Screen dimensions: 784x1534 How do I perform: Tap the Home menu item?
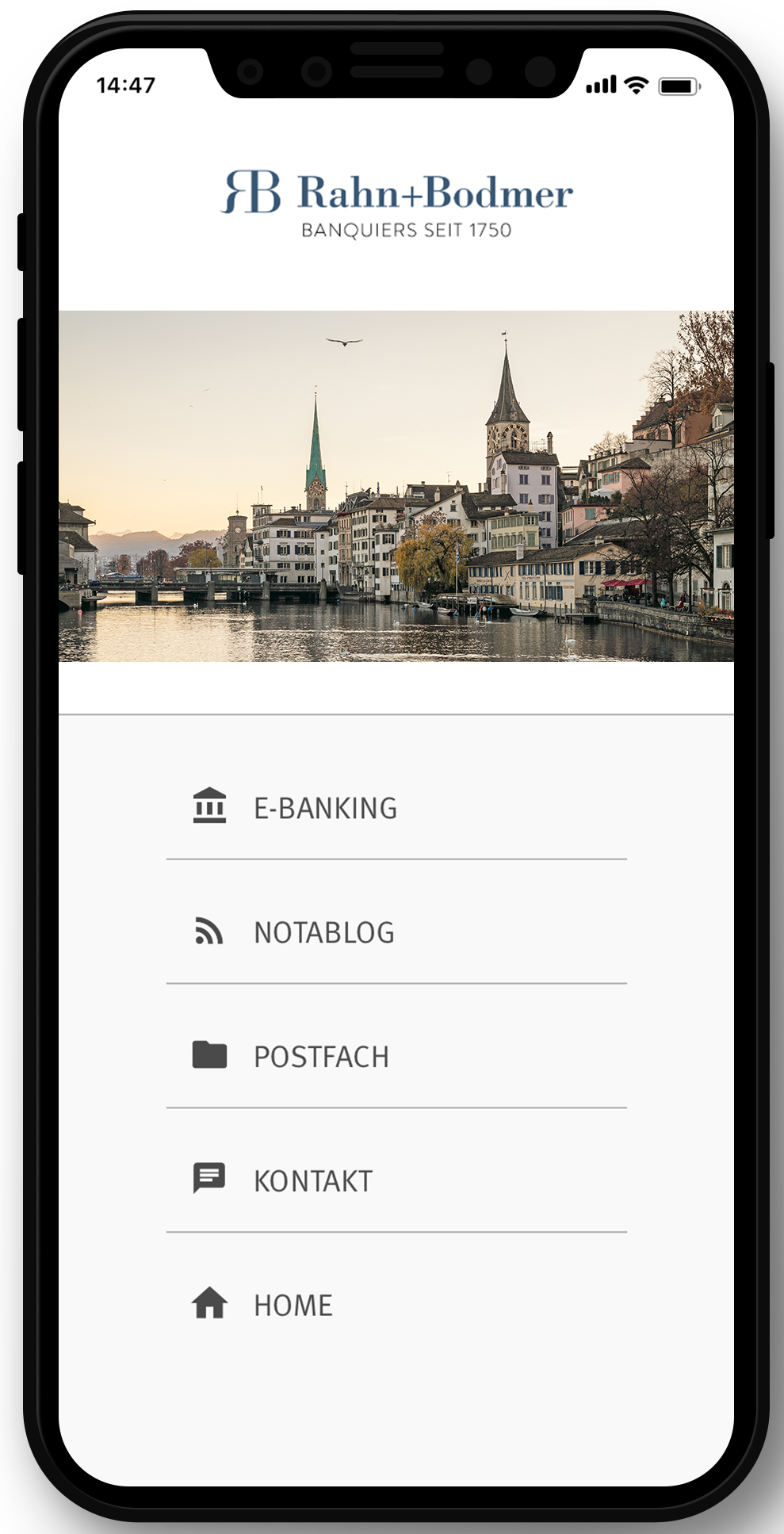click(x=293, y=1305)
